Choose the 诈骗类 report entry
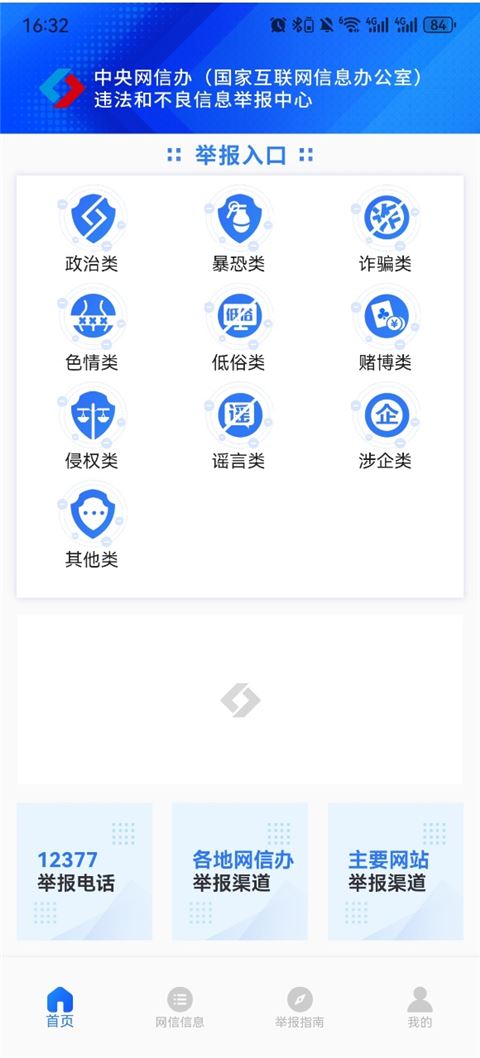Screen dimensions: 480x1058 (385, 229)
